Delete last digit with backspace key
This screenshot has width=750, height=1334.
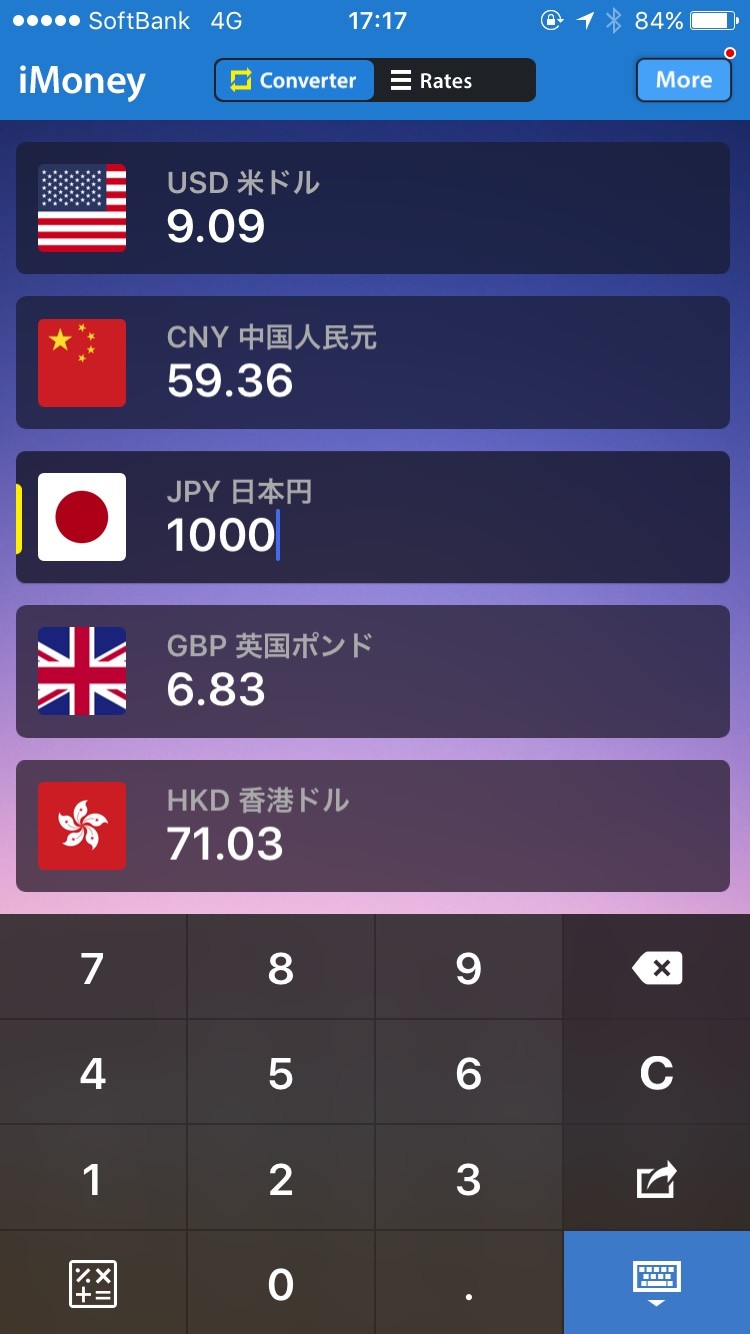(x=656, y=968)
